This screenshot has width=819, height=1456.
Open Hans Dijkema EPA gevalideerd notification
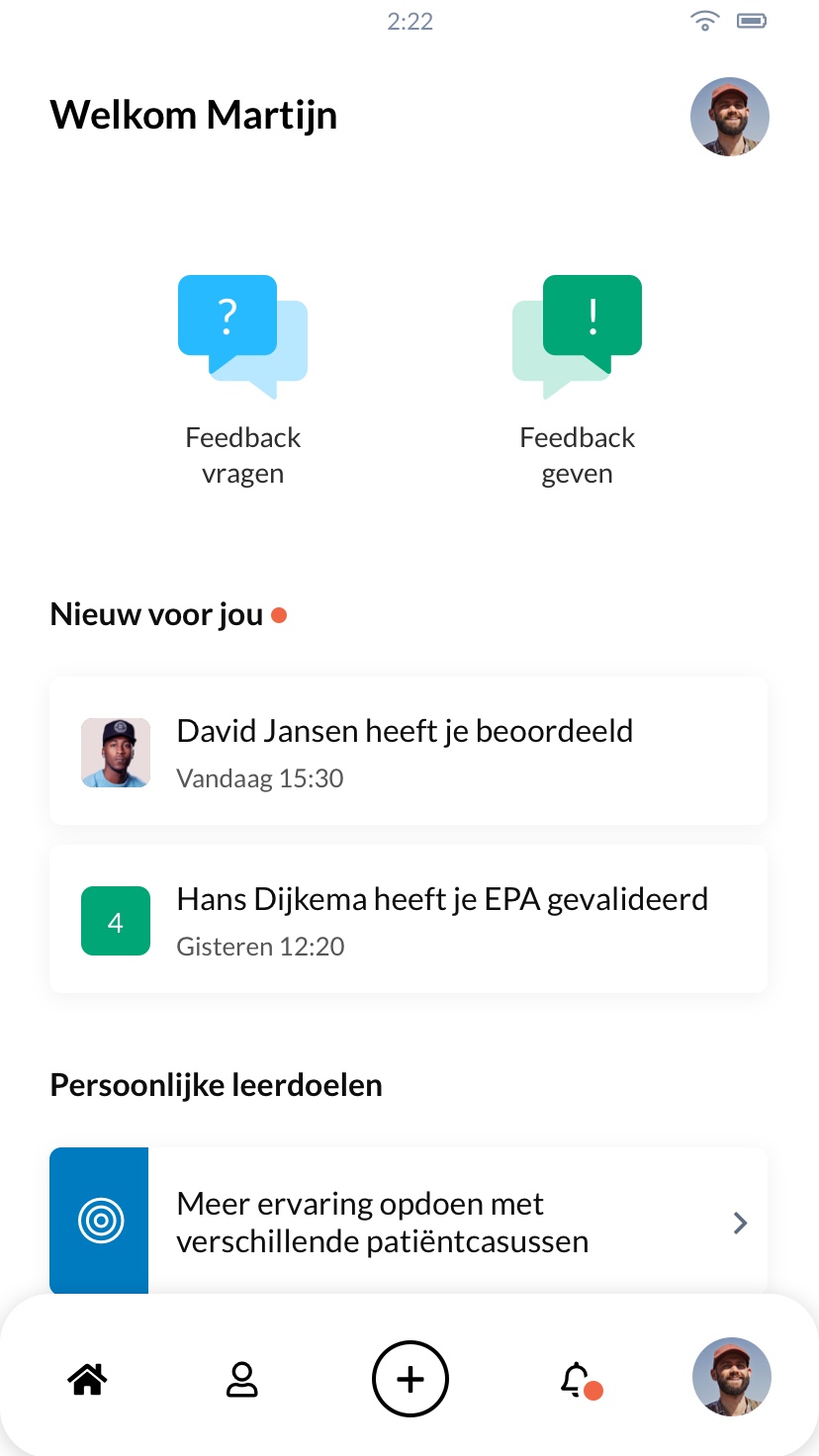(x=409, y=919)
